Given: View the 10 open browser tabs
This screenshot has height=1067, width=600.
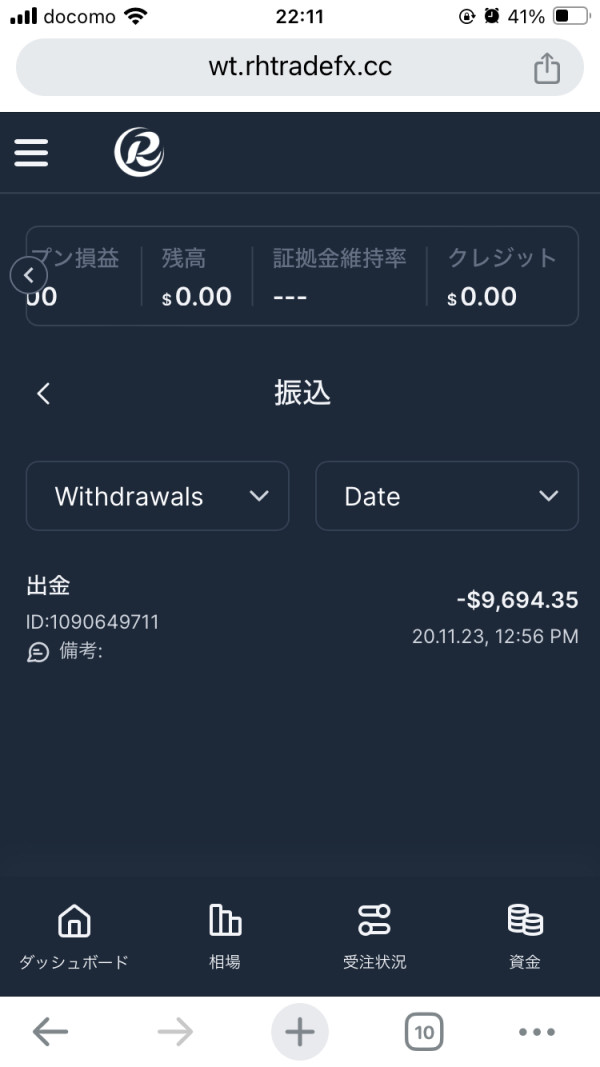Looking at the screenshot, I should pyautogui.click(x=424, y=1032).
